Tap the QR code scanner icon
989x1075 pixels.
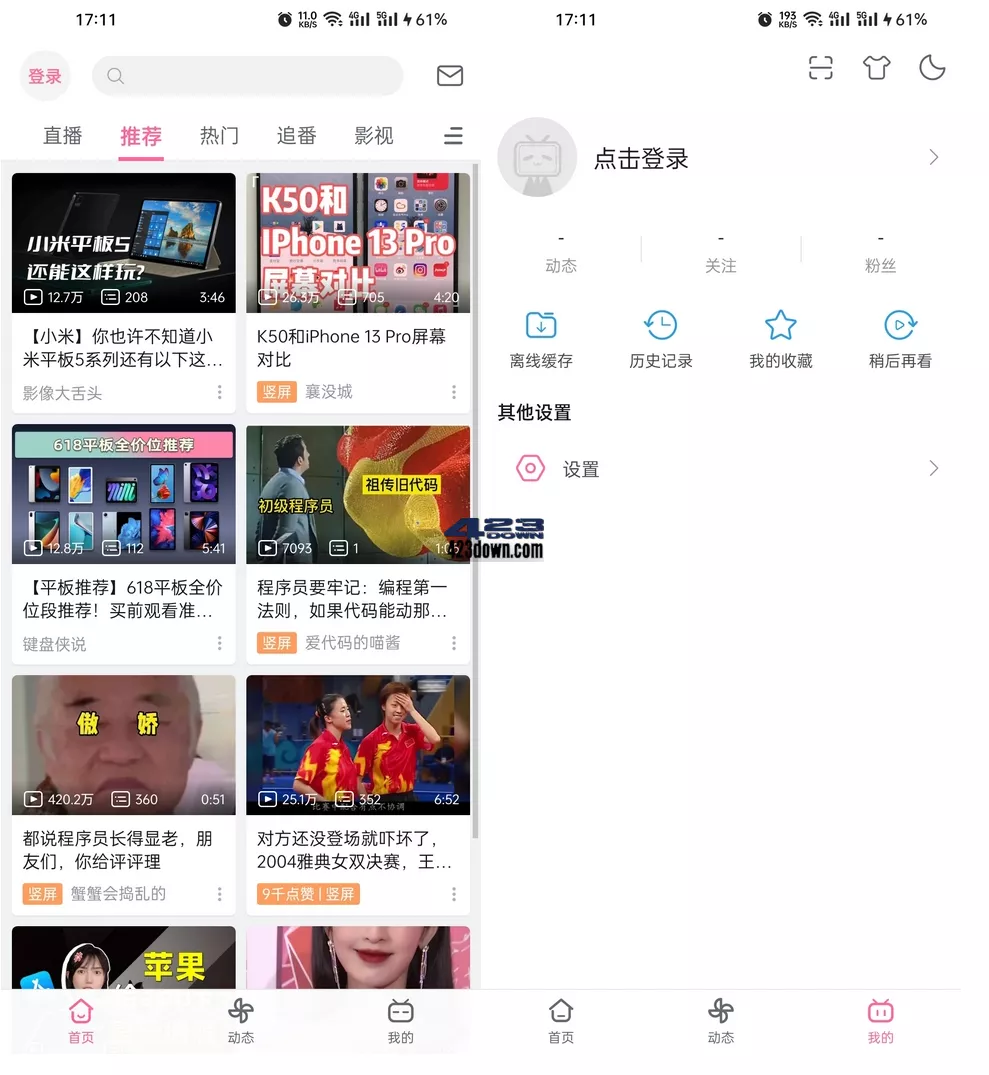(x=820, y=68)
